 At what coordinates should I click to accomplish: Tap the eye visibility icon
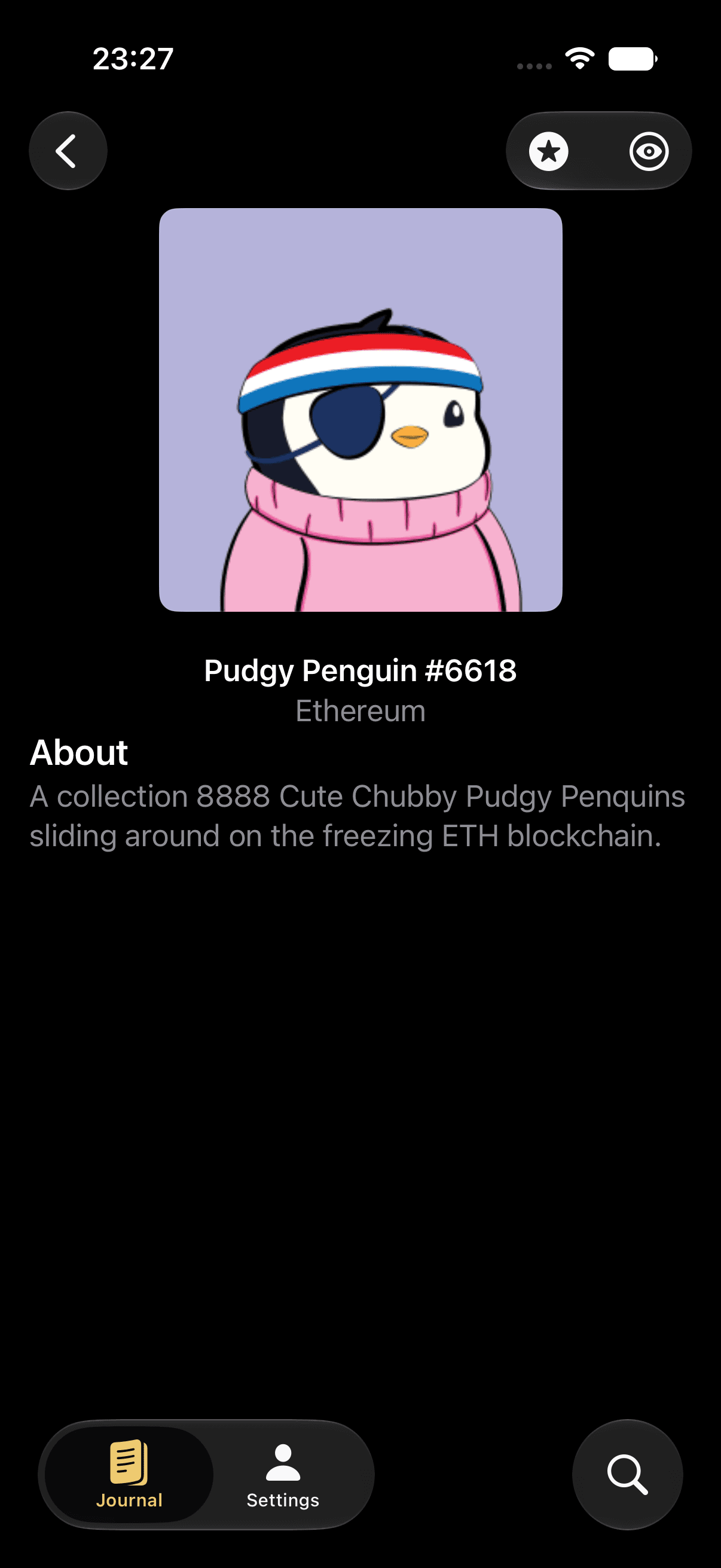tap(649, 151)
